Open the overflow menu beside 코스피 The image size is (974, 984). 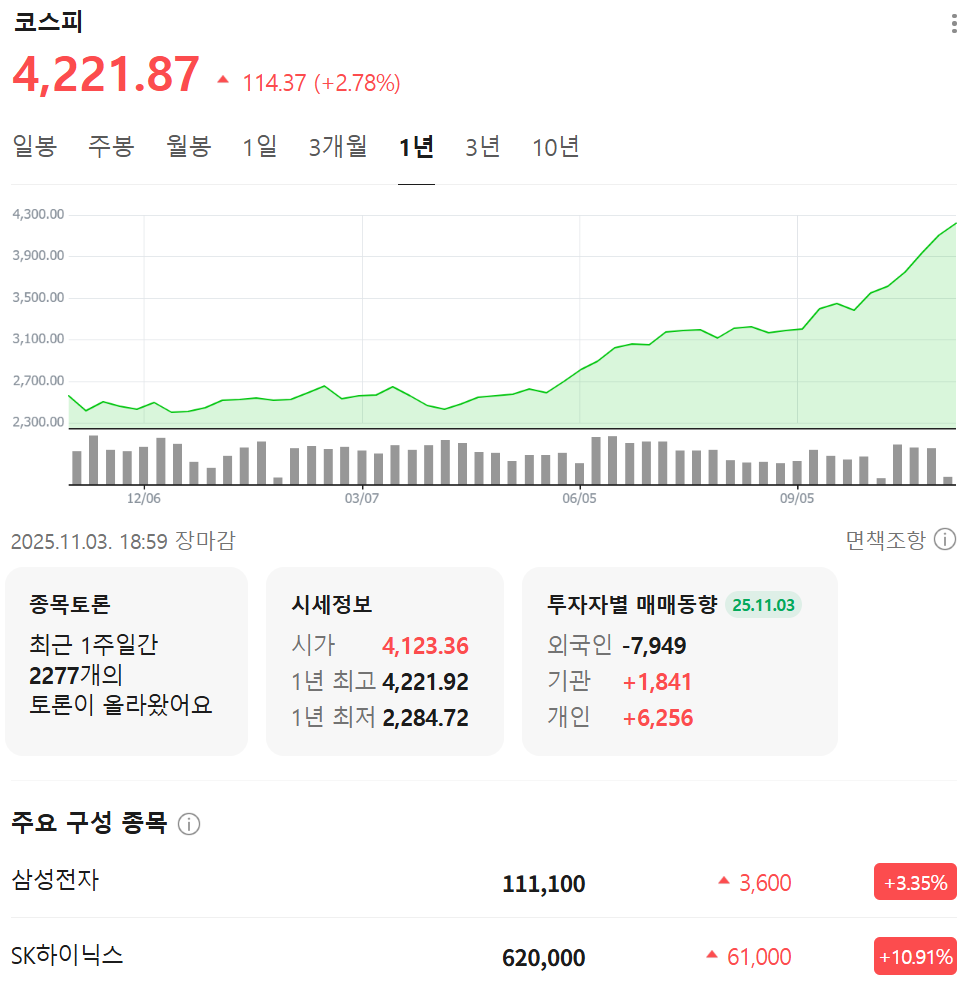click(x=954, y=24)
